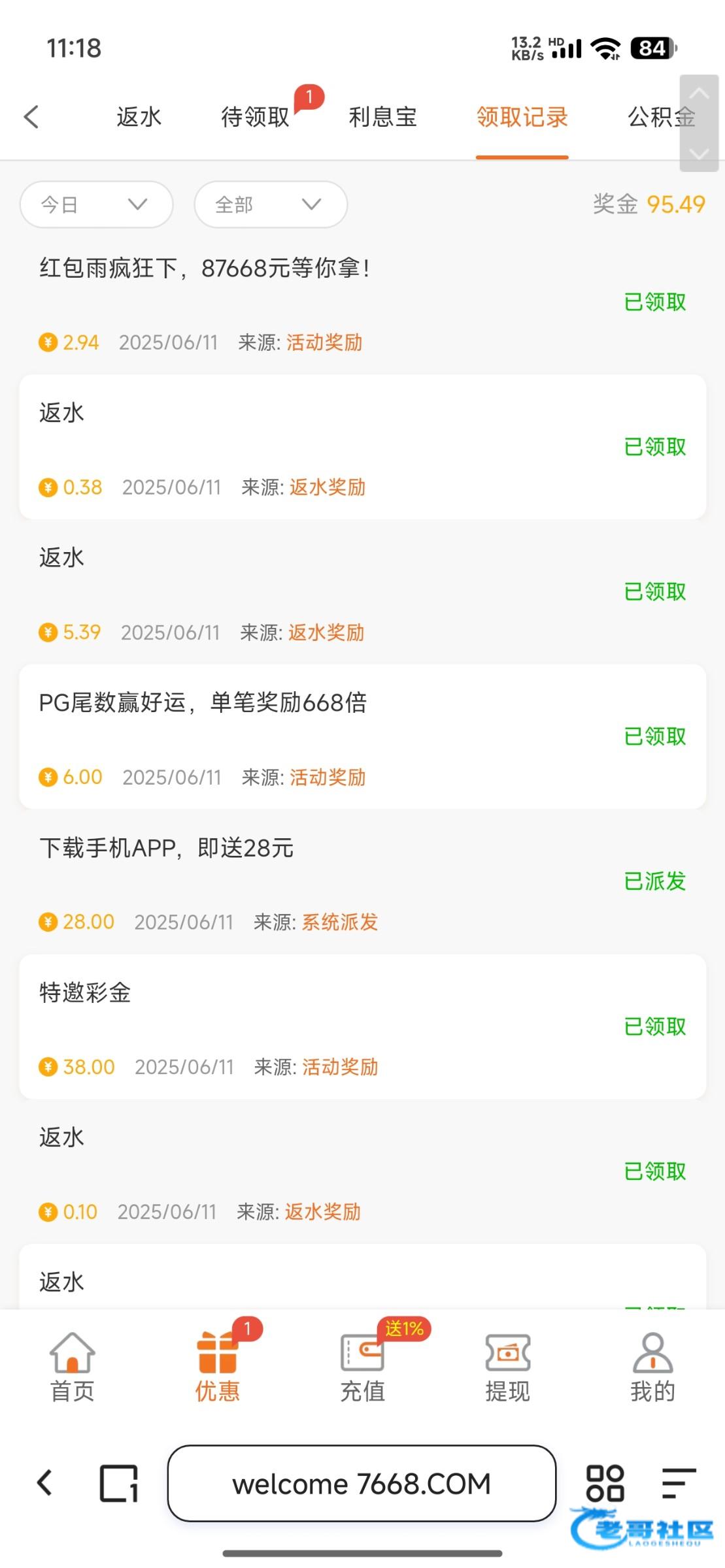The height and width of the screenshot is (1568, 725).
Task: Go to 首页 in bottom navigation
Action: pyautogui.click(x=73, y=1367)
